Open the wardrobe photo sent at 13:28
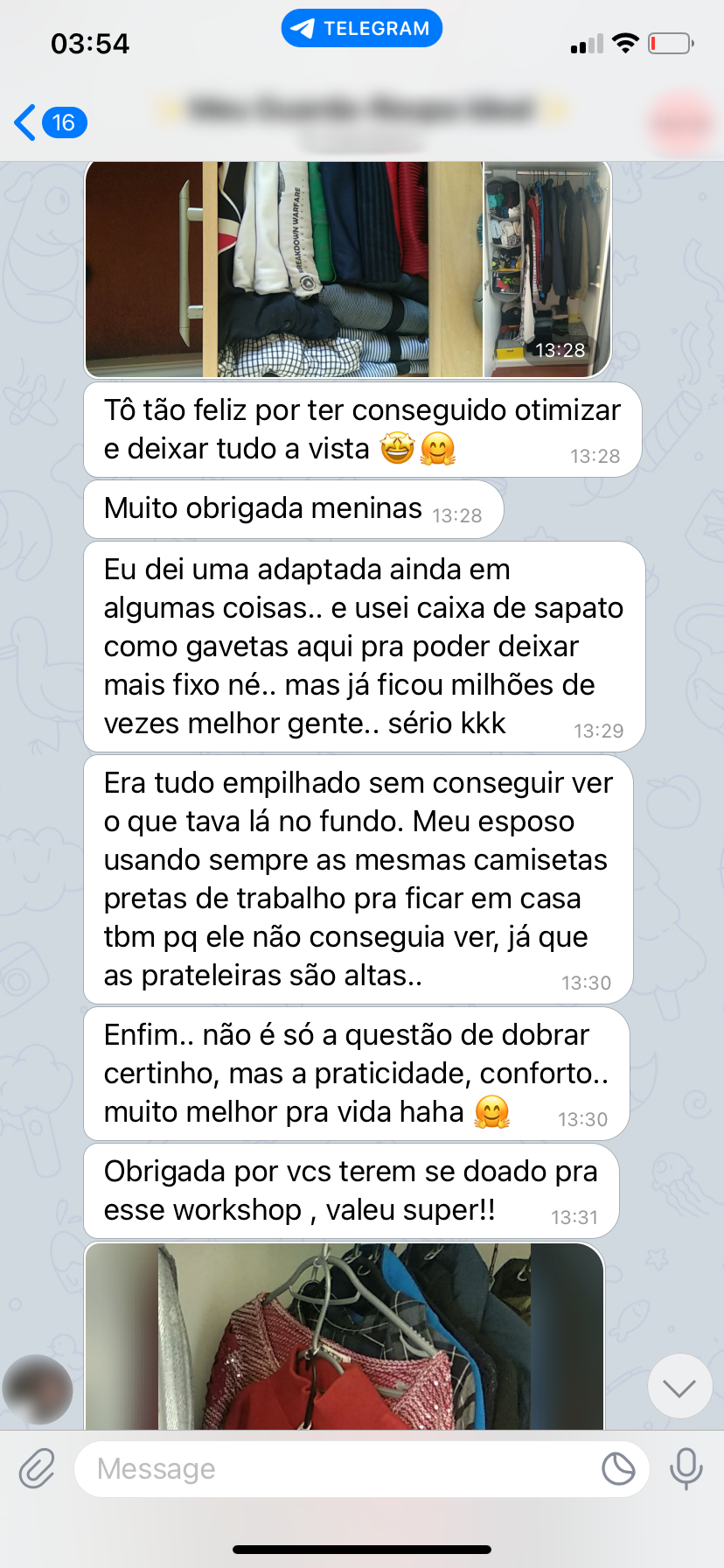This screenshot has height=1568, width=724. tap(546, 269)
